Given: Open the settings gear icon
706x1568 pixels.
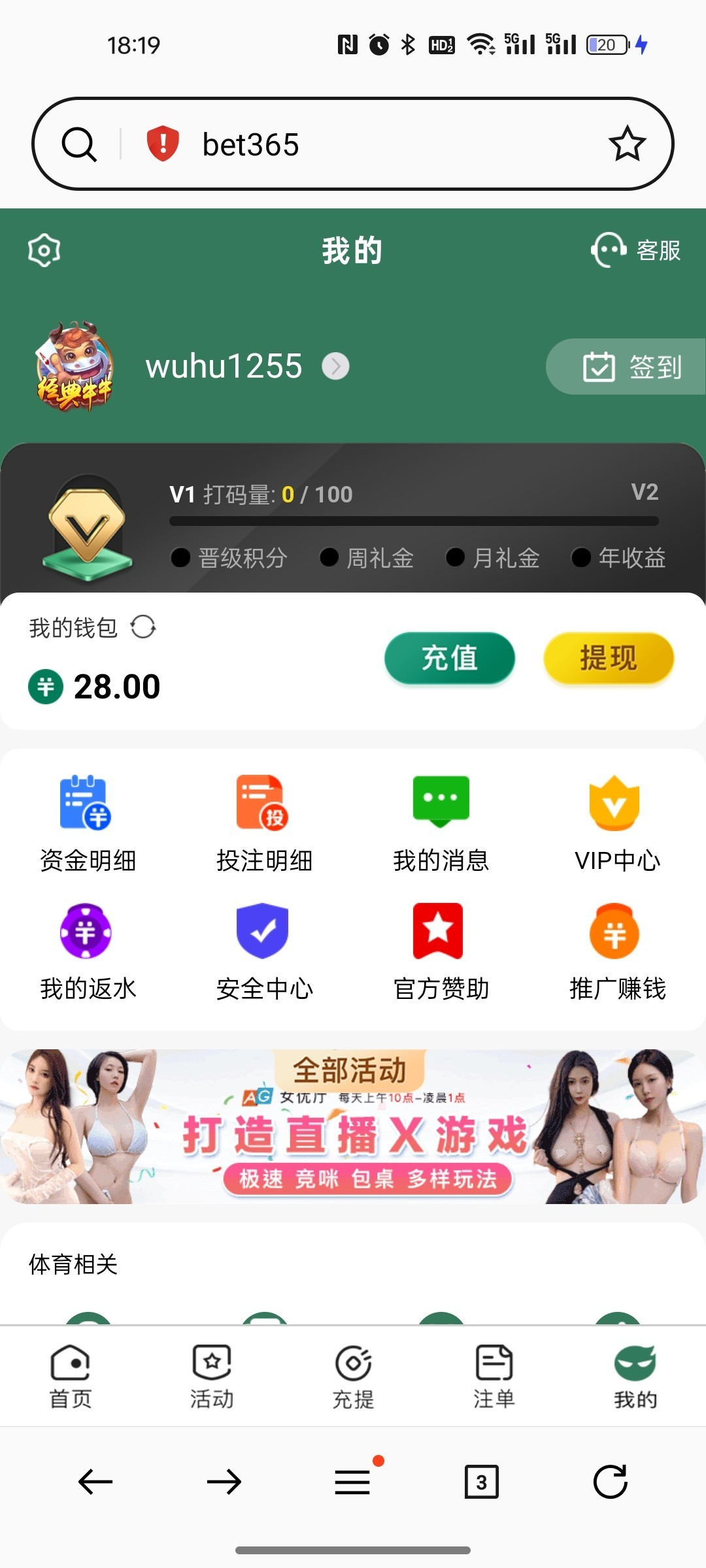Looking at the screenshot, I should coord(44,250).
